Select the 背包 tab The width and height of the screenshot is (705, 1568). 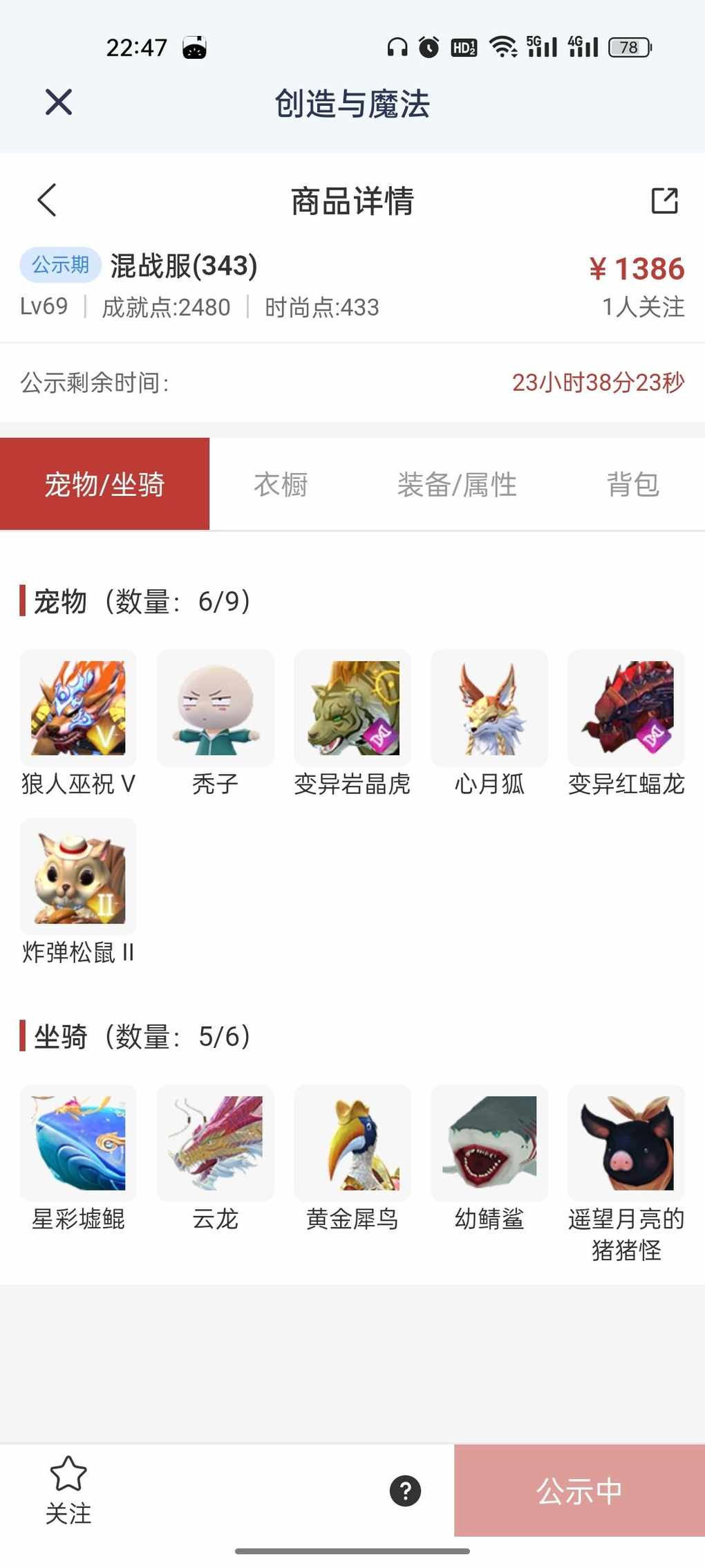(x=632, y=484)
